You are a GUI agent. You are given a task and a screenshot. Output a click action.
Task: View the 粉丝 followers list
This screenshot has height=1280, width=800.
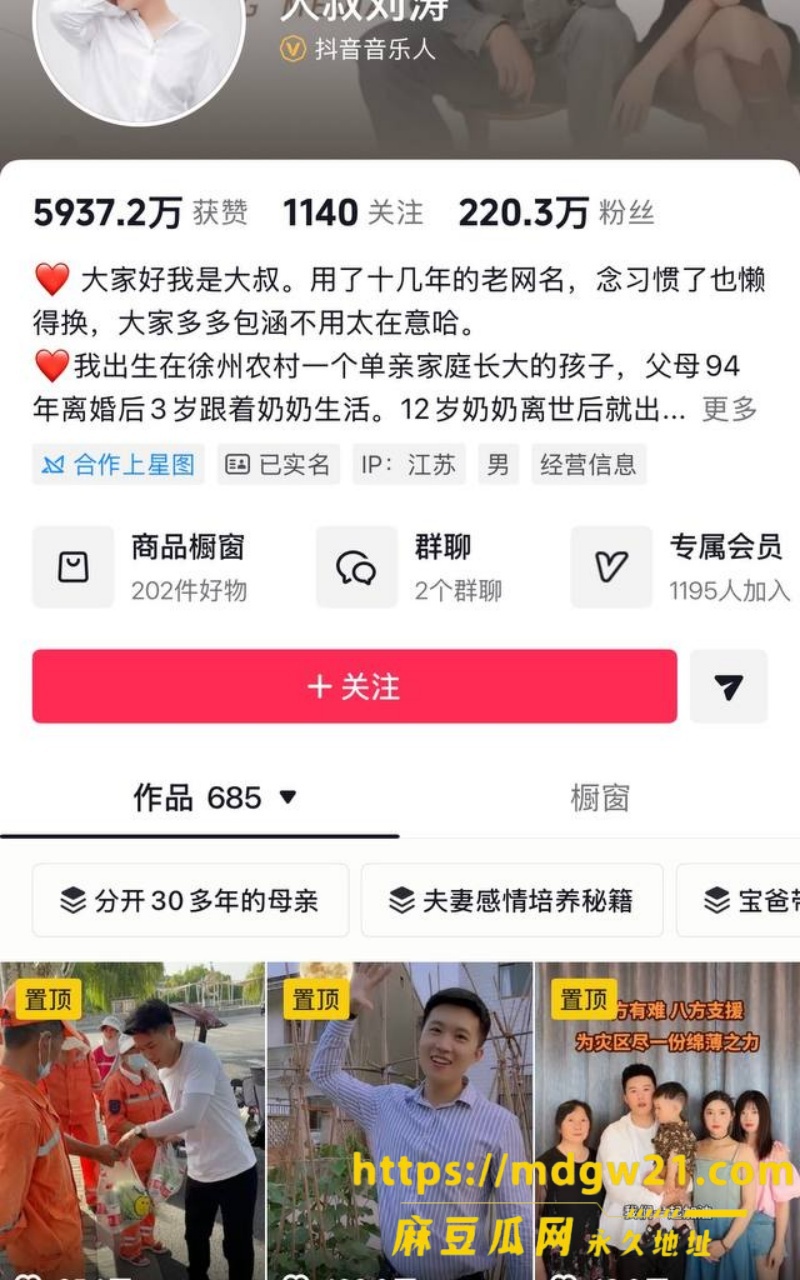pos(556,212)
